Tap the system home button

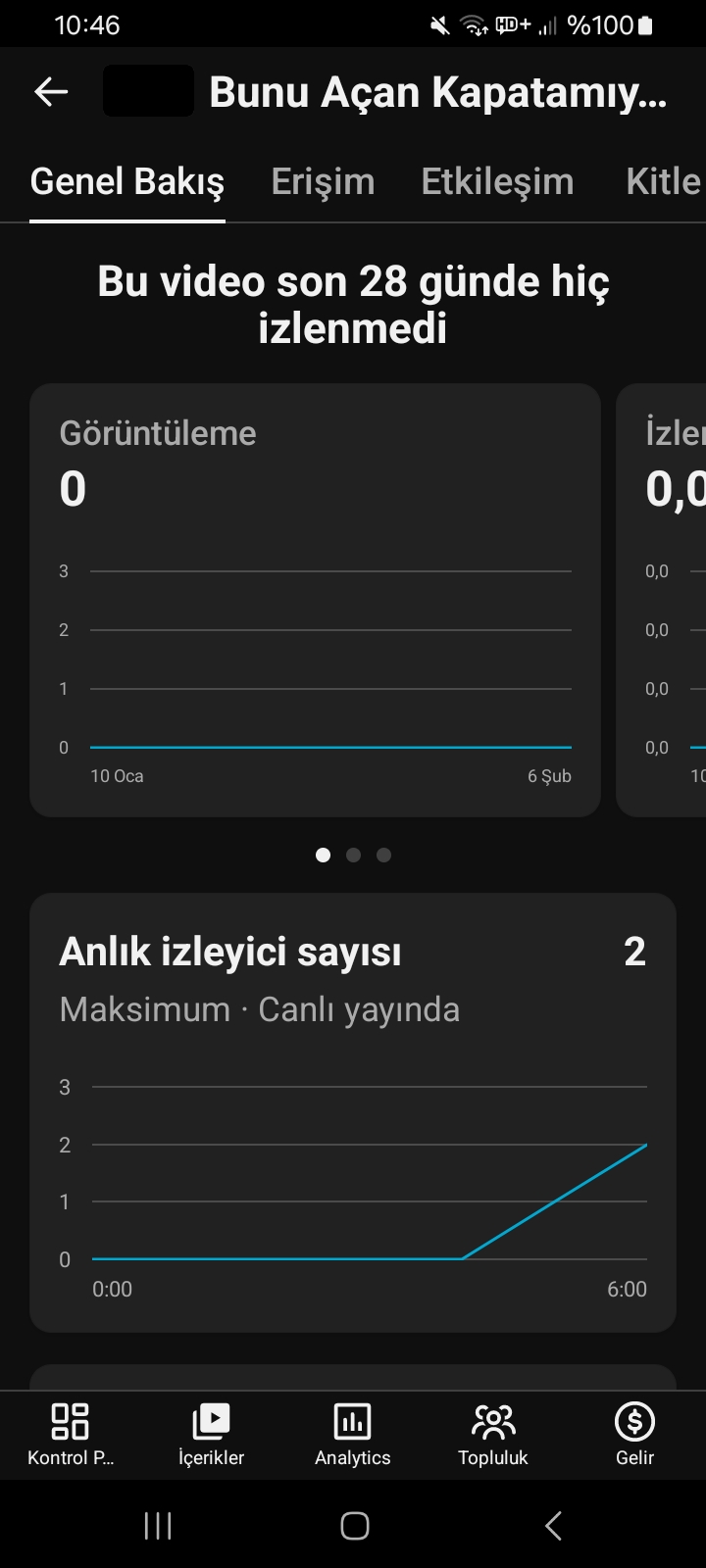click(354, 1525)
